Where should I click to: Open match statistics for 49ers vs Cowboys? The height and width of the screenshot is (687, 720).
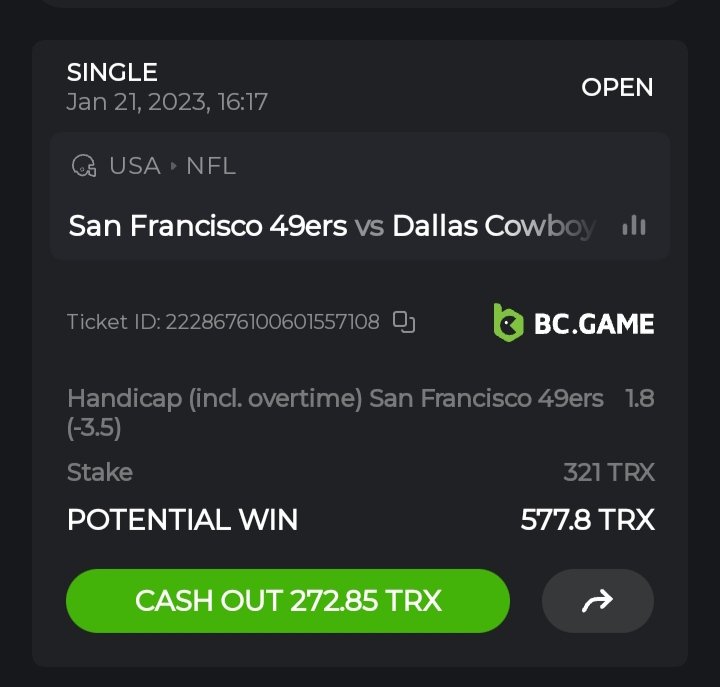633,226
